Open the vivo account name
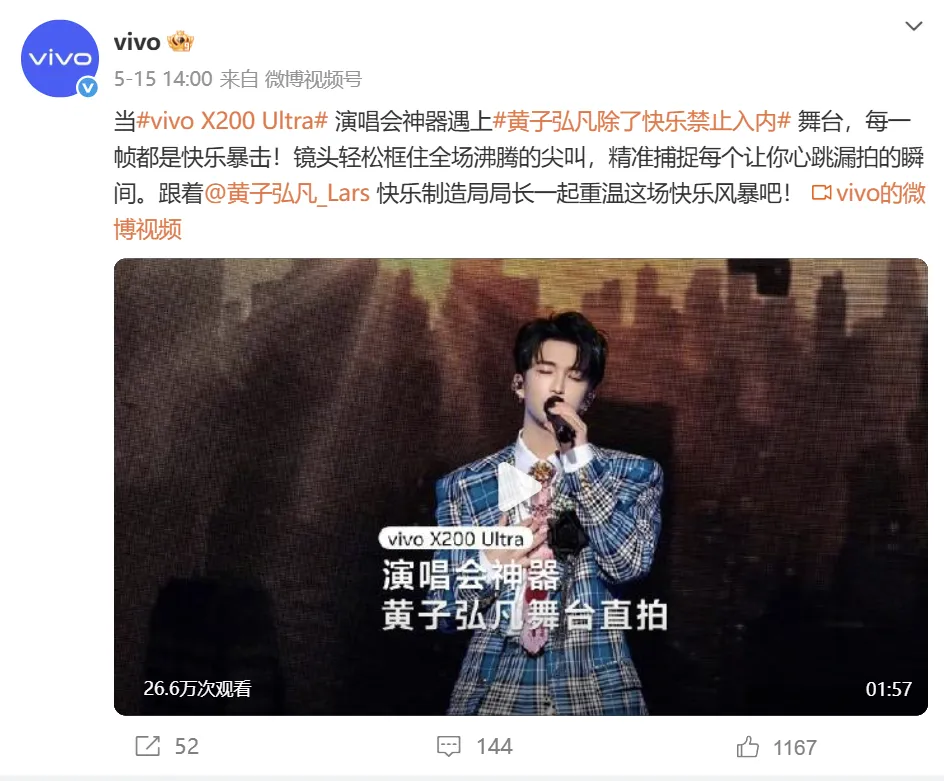The height and width of the screenshot is (781, 944). (137, 42)
